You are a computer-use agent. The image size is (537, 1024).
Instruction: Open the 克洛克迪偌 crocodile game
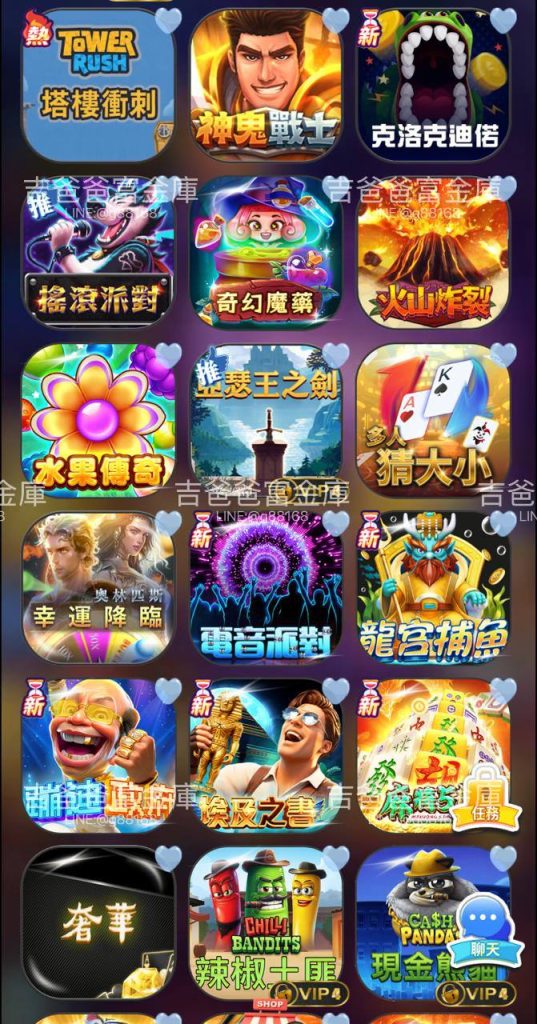pyautogui.click(x=433, y=85)
